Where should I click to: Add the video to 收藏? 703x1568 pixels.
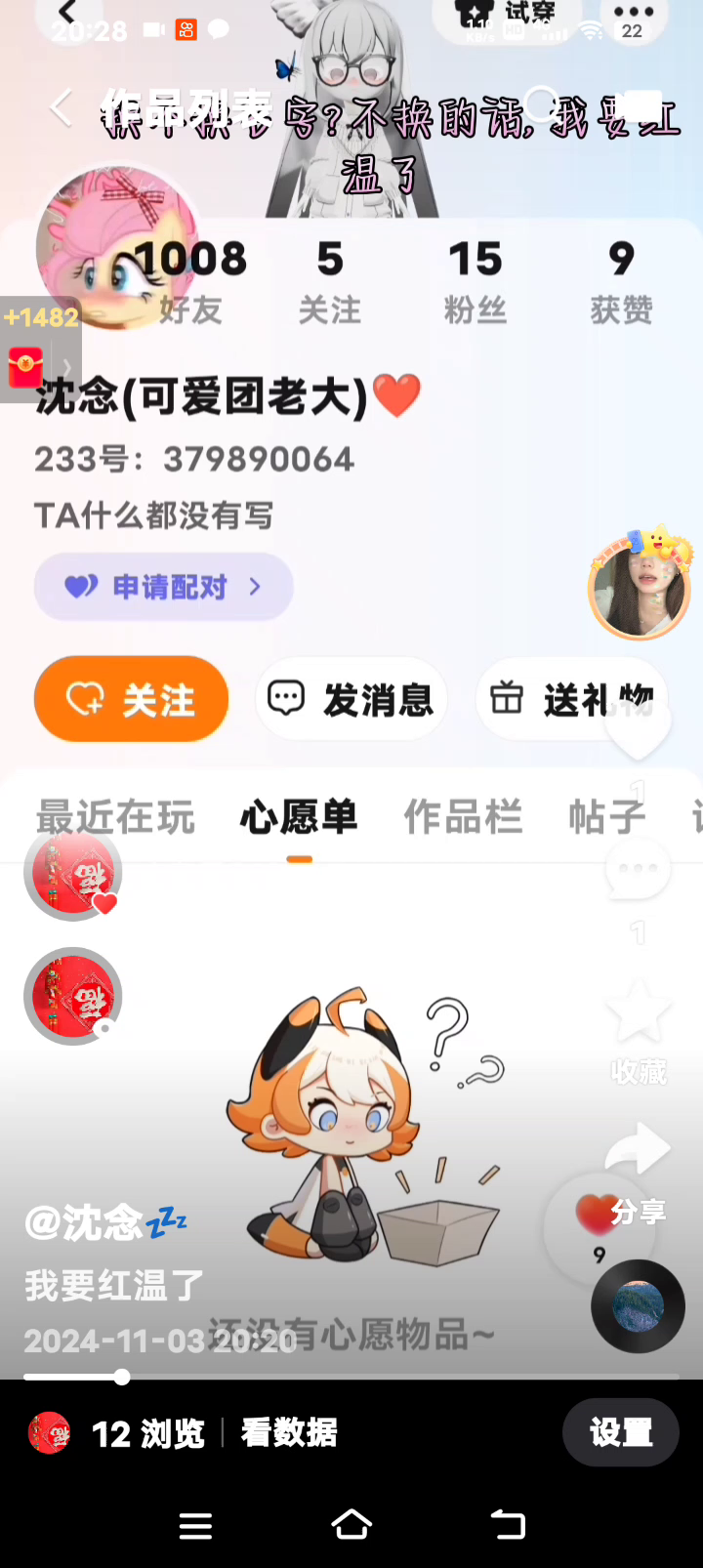pyautogui.click(x=638, y=1015)
